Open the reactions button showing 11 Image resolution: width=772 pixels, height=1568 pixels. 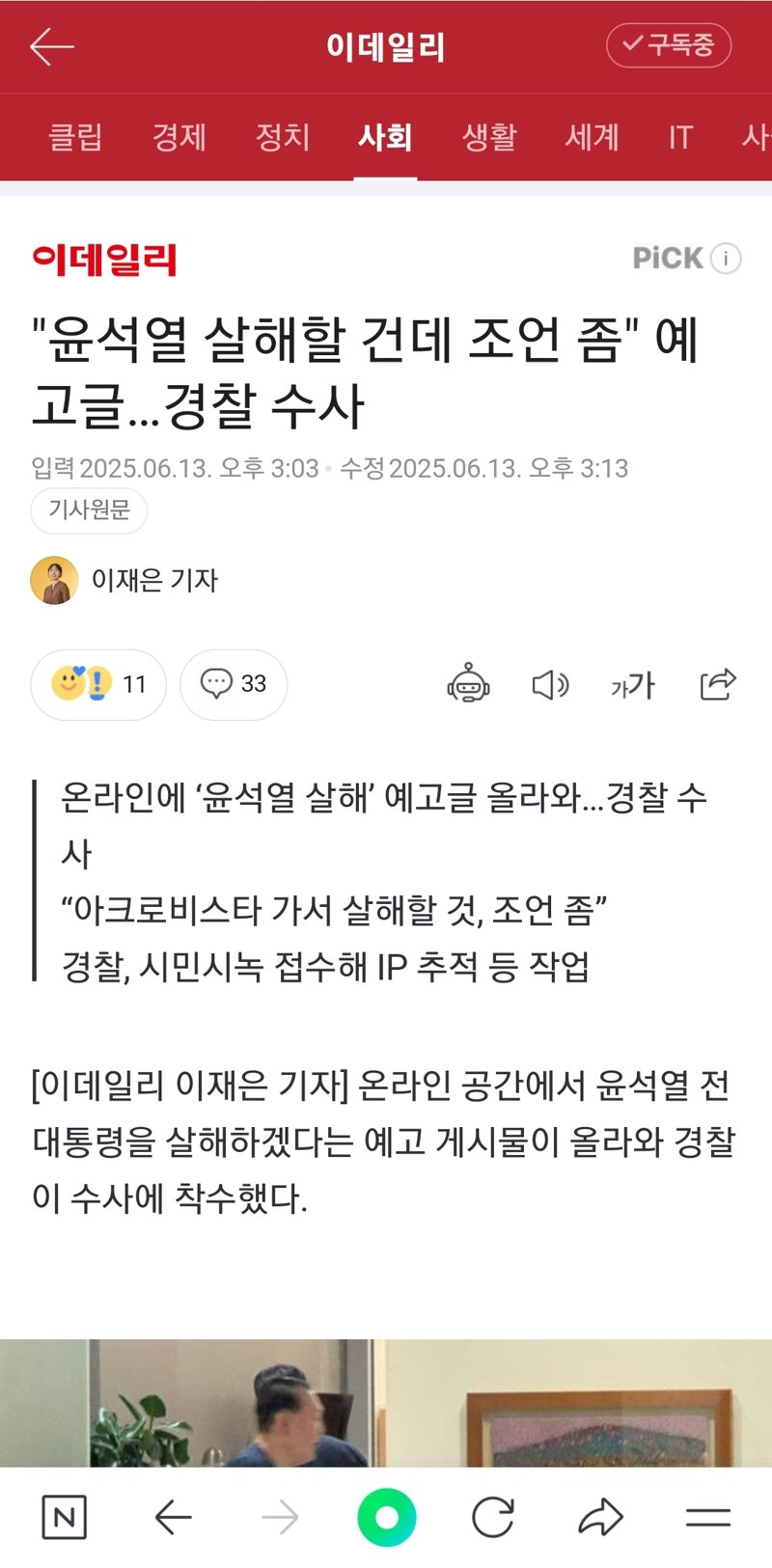pyautogui.click(x=98, y=684)
